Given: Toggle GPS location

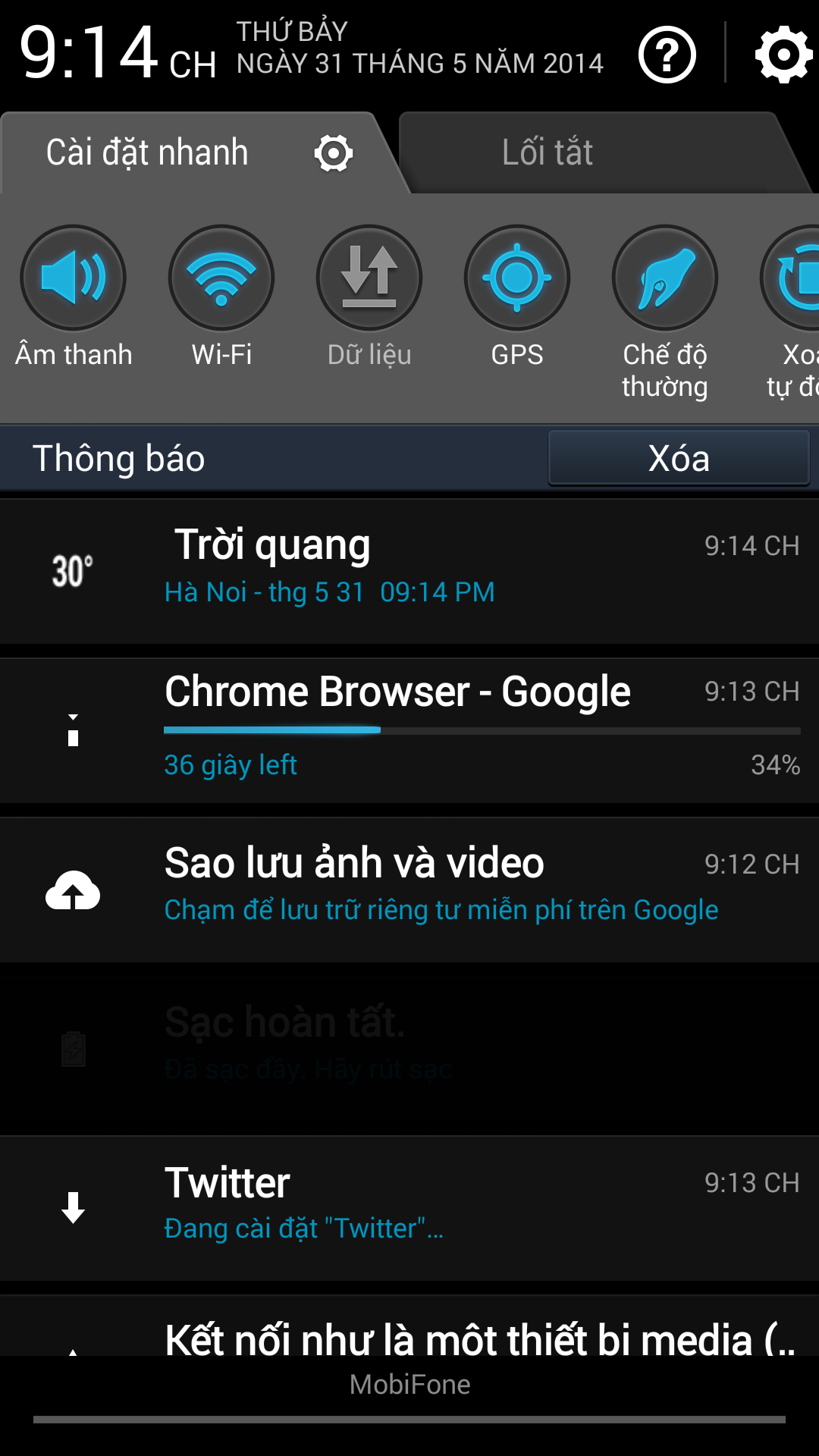Looking at the screenshot, I should (x=517, y=297).
